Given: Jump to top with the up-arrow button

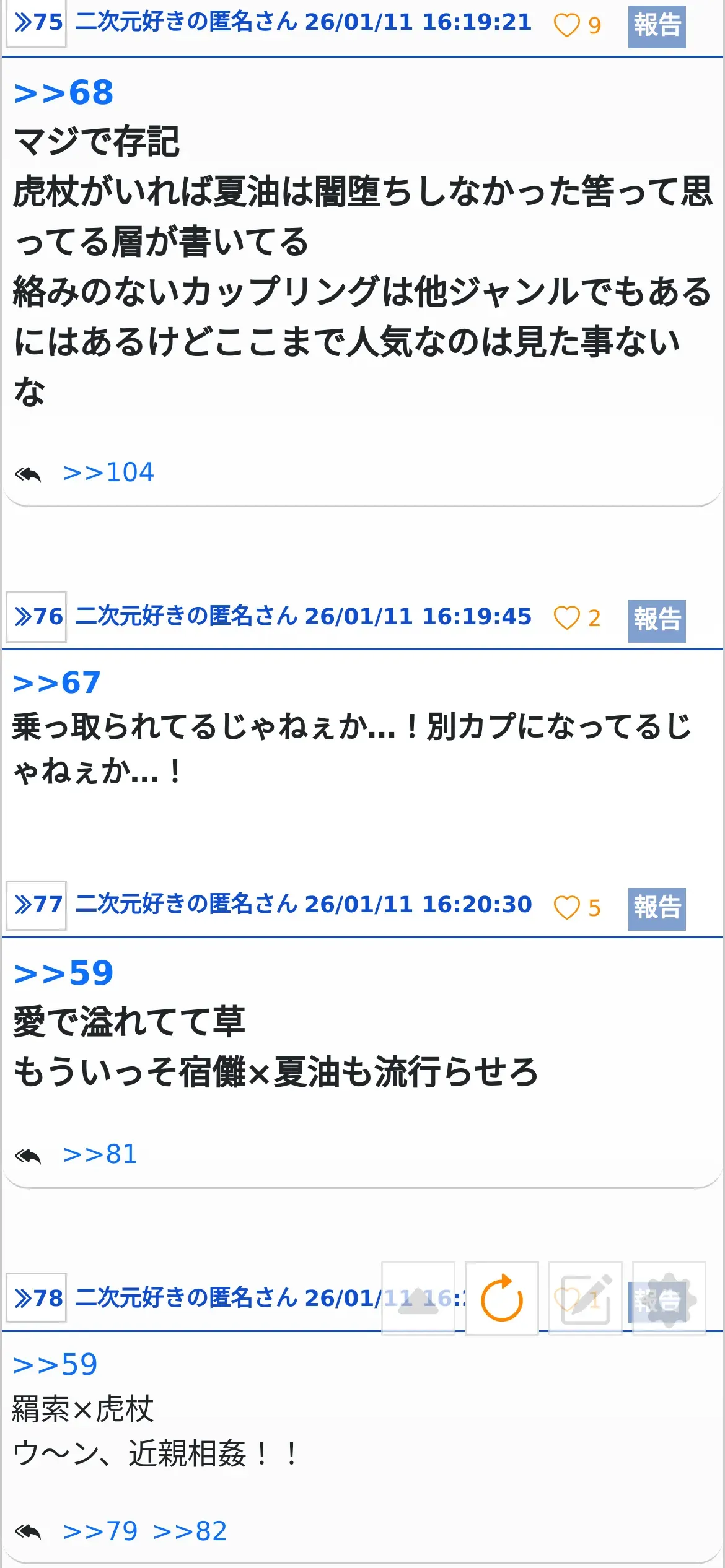Looking at the screenshot, I should 418,1298.
